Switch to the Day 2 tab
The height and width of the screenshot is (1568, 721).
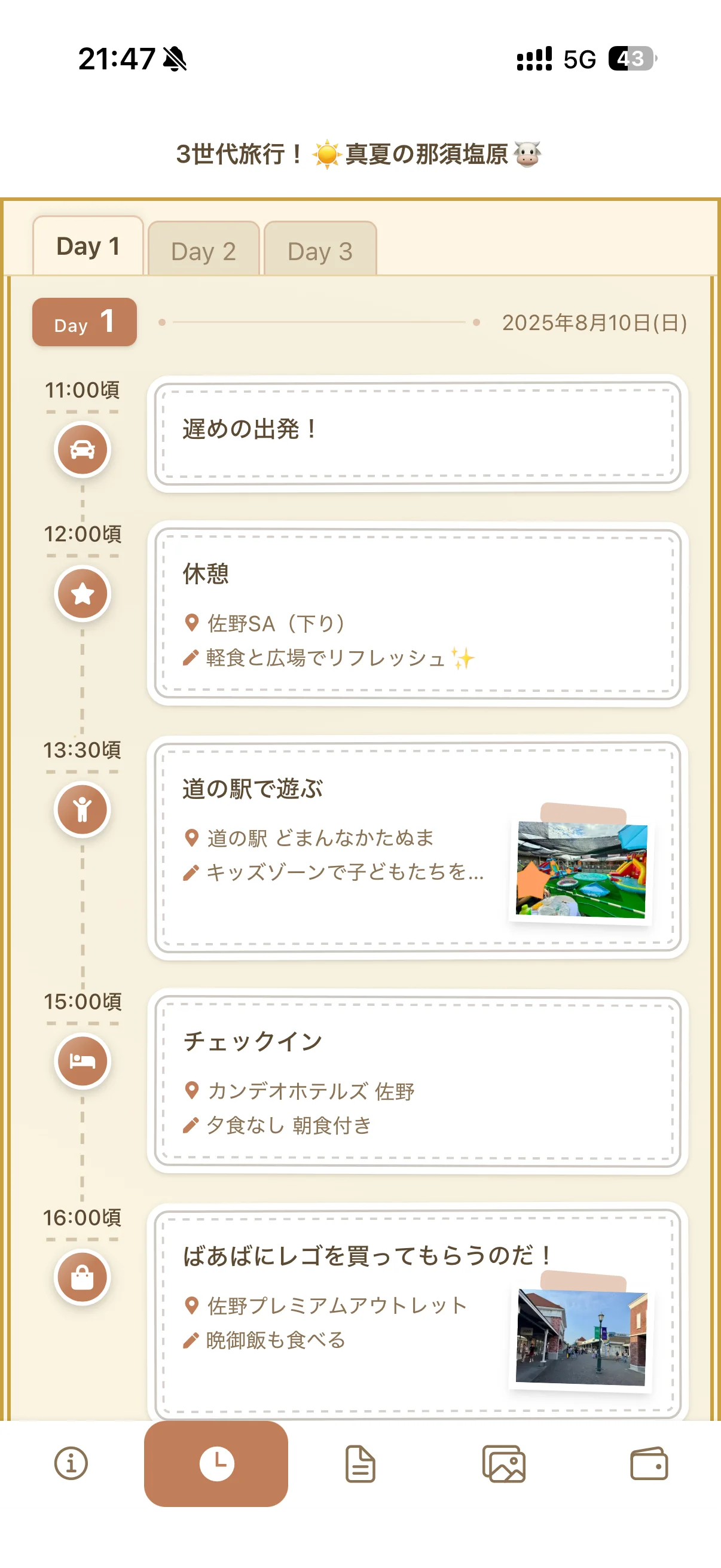click(203, 250)
